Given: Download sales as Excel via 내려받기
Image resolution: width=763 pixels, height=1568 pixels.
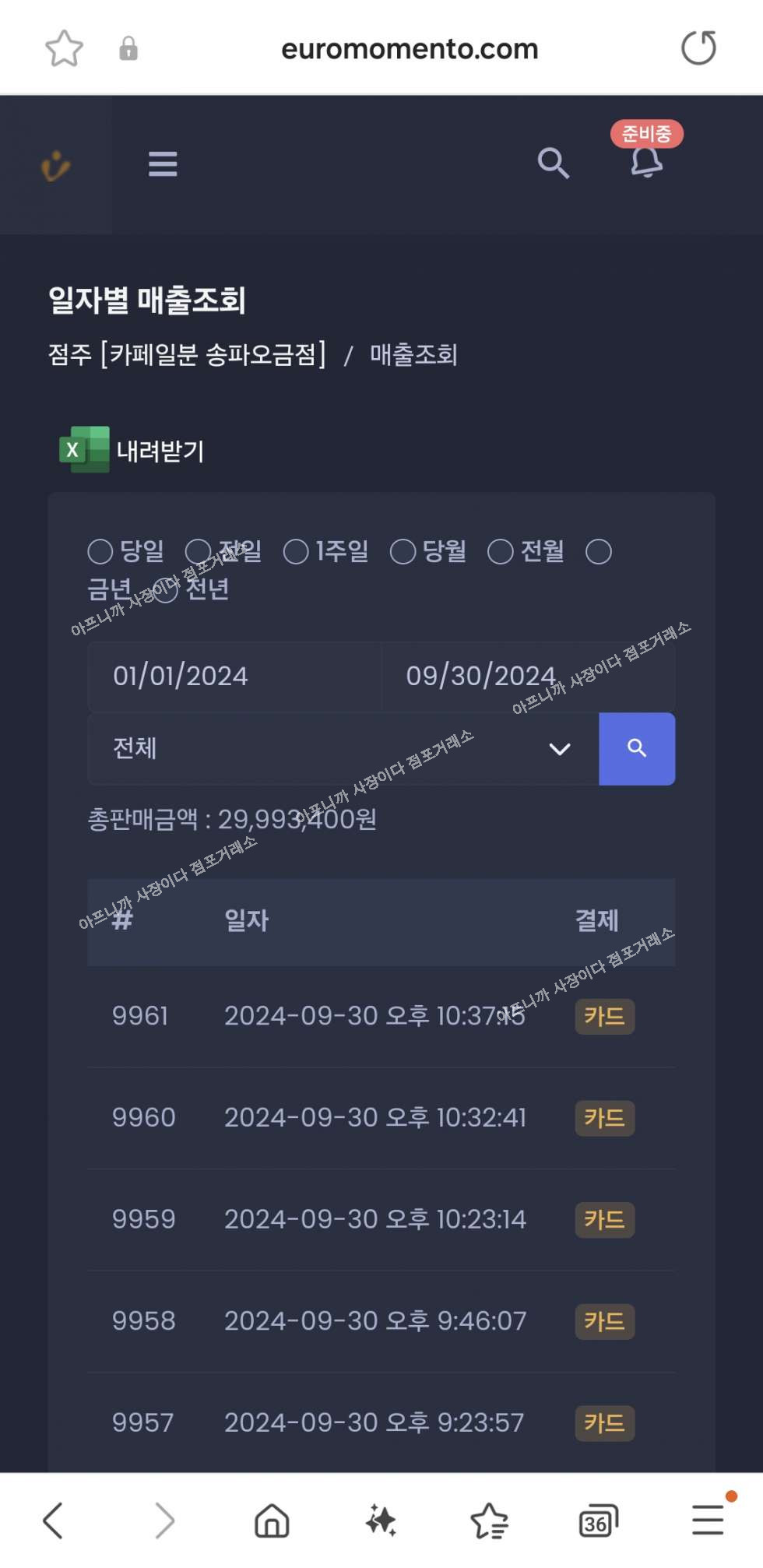Looking at the screenshot, I should click(x=132, y=450).
